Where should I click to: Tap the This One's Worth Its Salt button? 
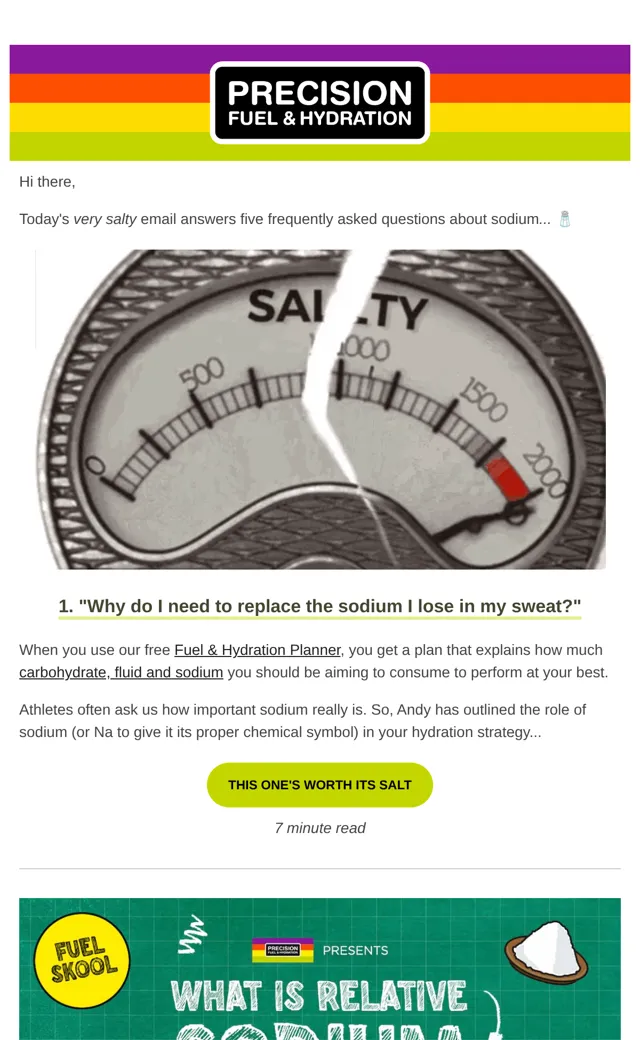click(x=320, y=785)
